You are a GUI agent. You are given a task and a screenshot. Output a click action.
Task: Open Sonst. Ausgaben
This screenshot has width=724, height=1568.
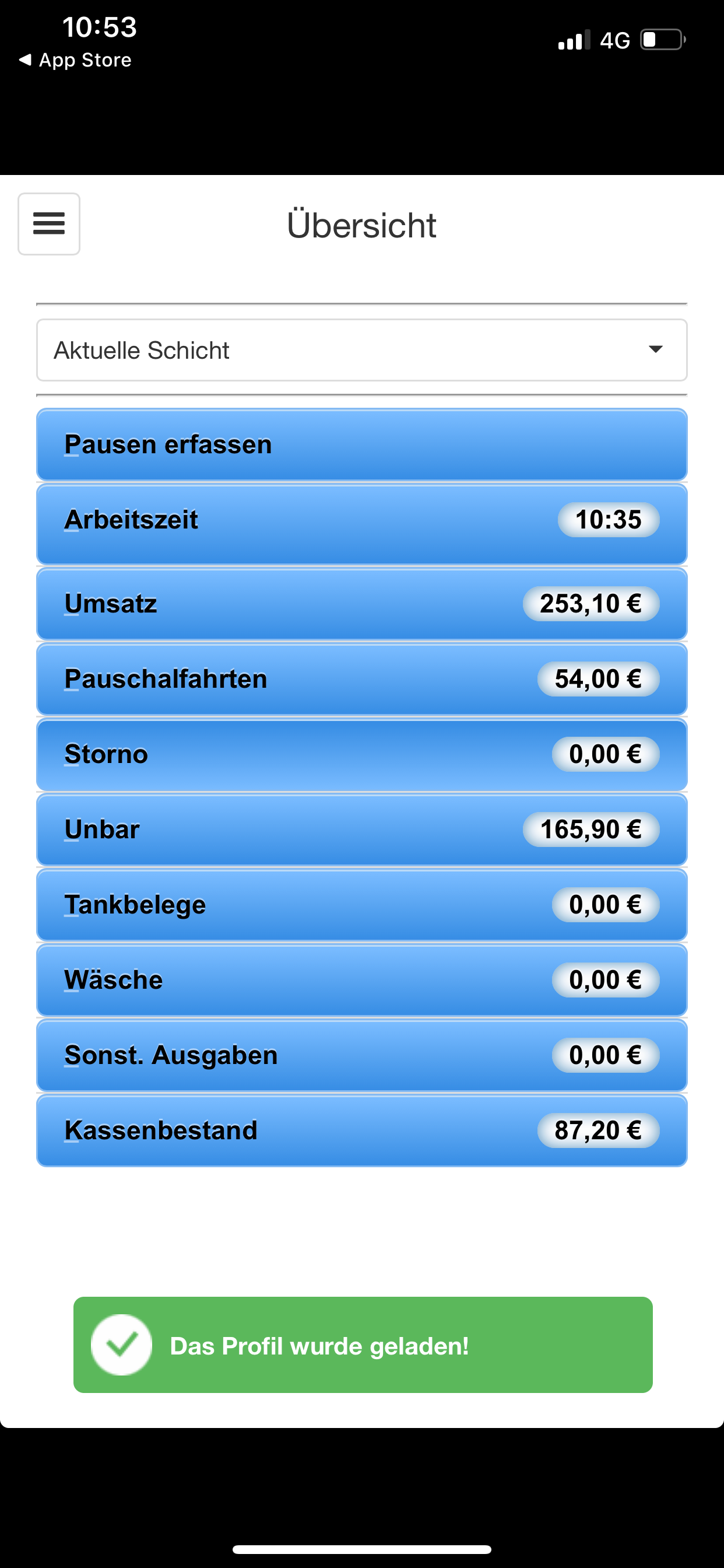tap(362, 1055)
